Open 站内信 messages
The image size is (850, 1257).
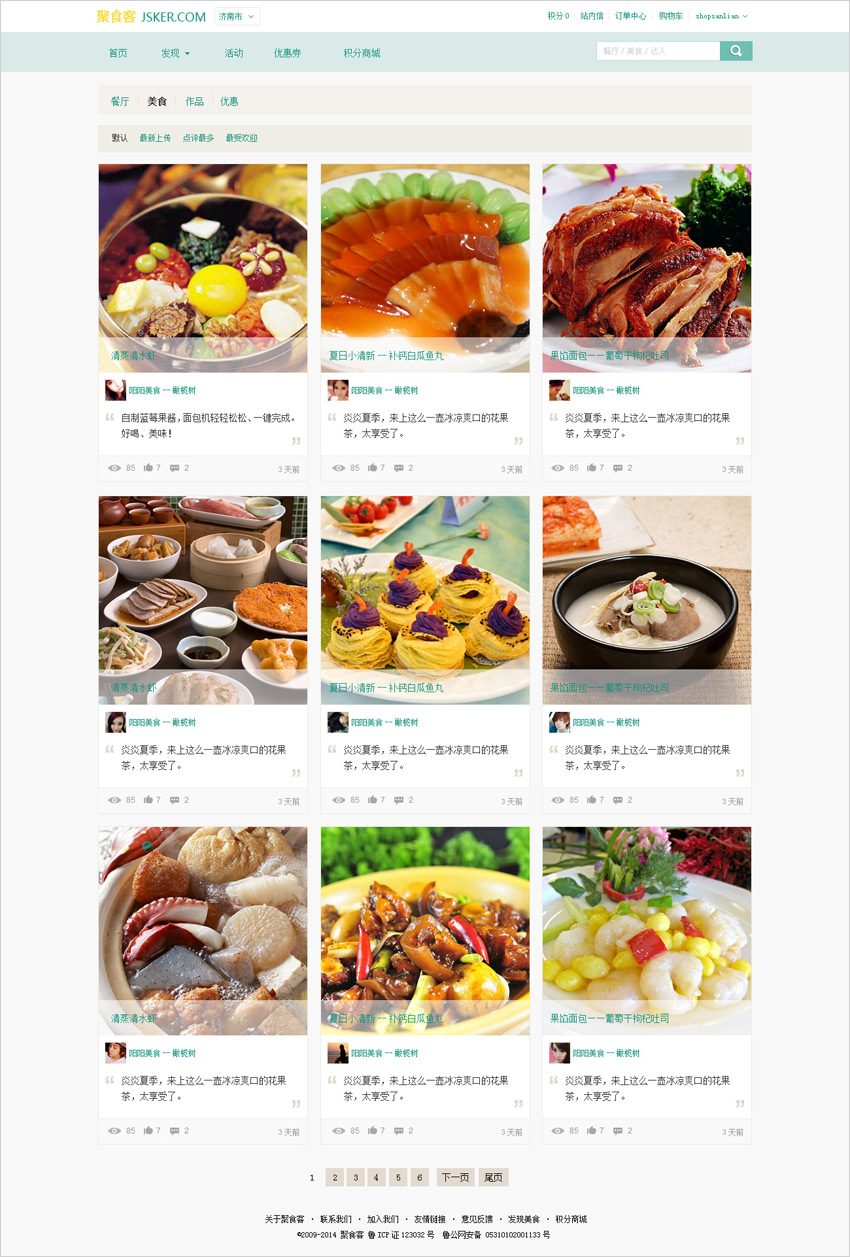592,16
